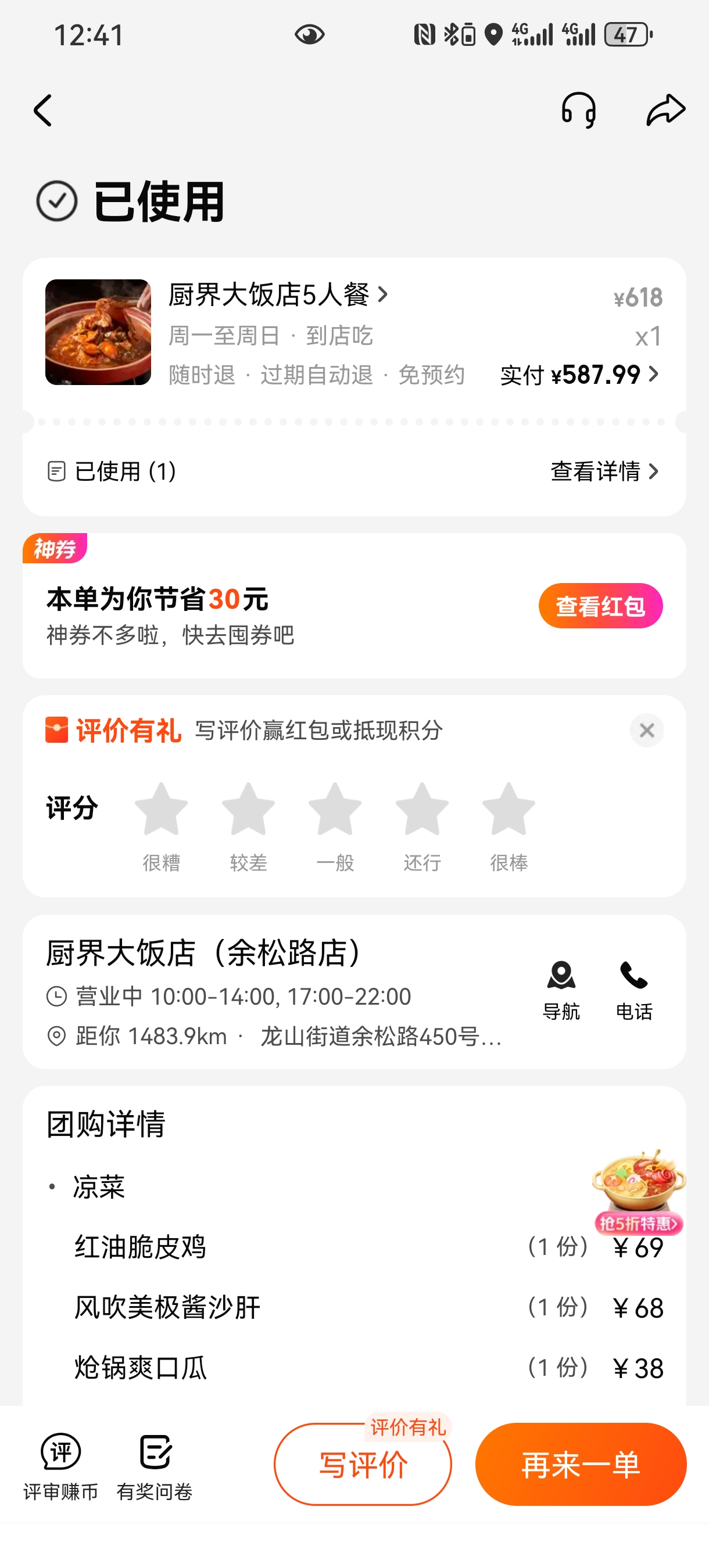Go back to the previous page
This screenshot has width=709, height=1568.
pyautogui.click(x=43, y=111)
